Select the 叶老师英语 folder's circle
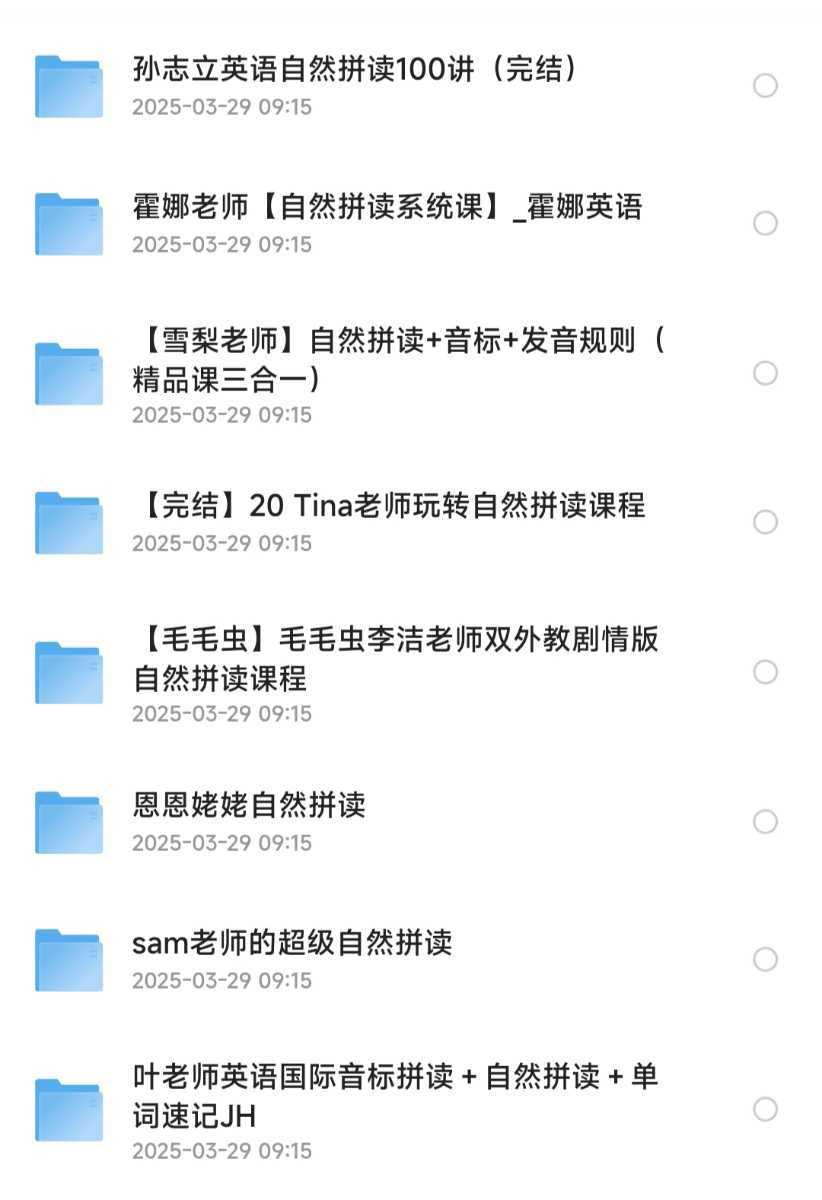This screenshot has width=822, height=1200. click(x=765, y=1109)
